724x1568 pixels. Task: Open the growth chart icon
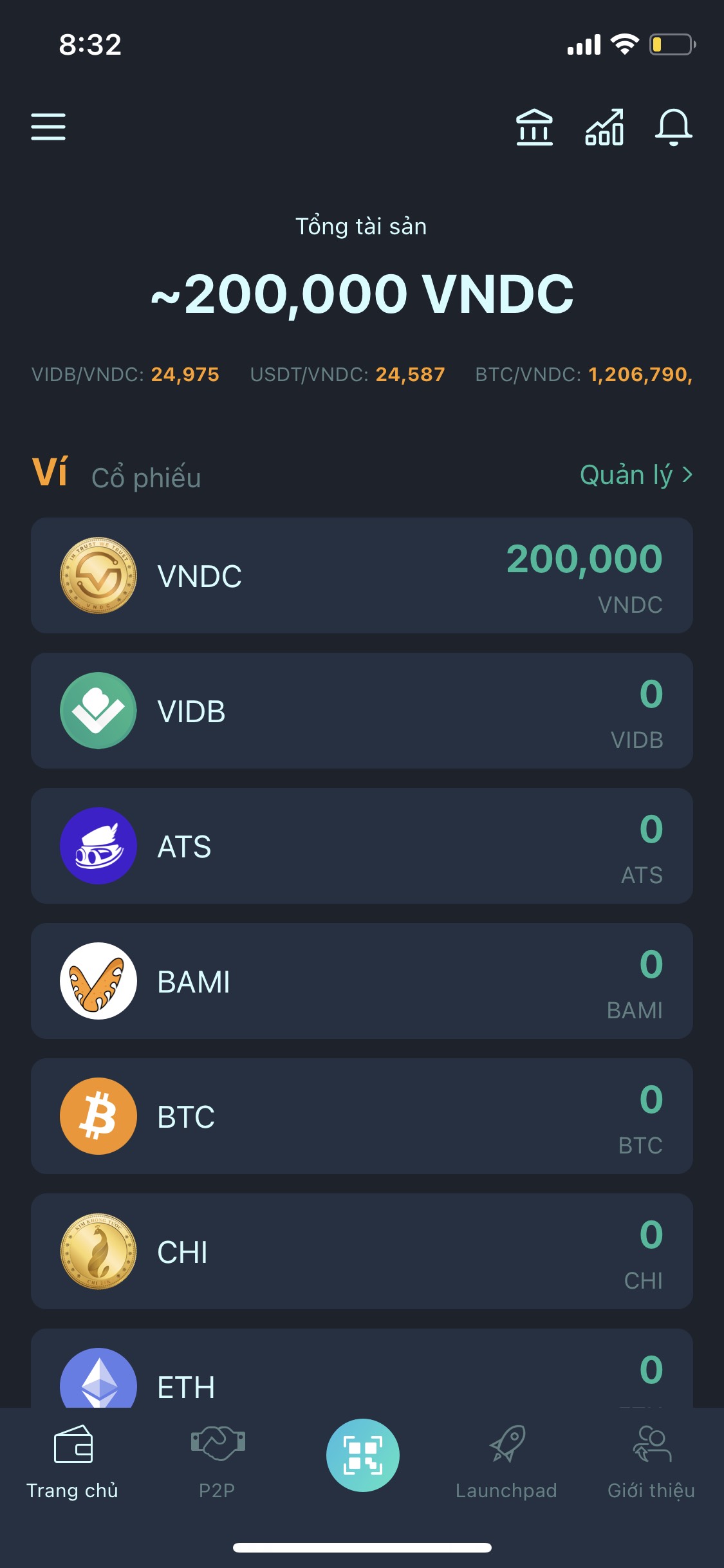pos(604,127)
